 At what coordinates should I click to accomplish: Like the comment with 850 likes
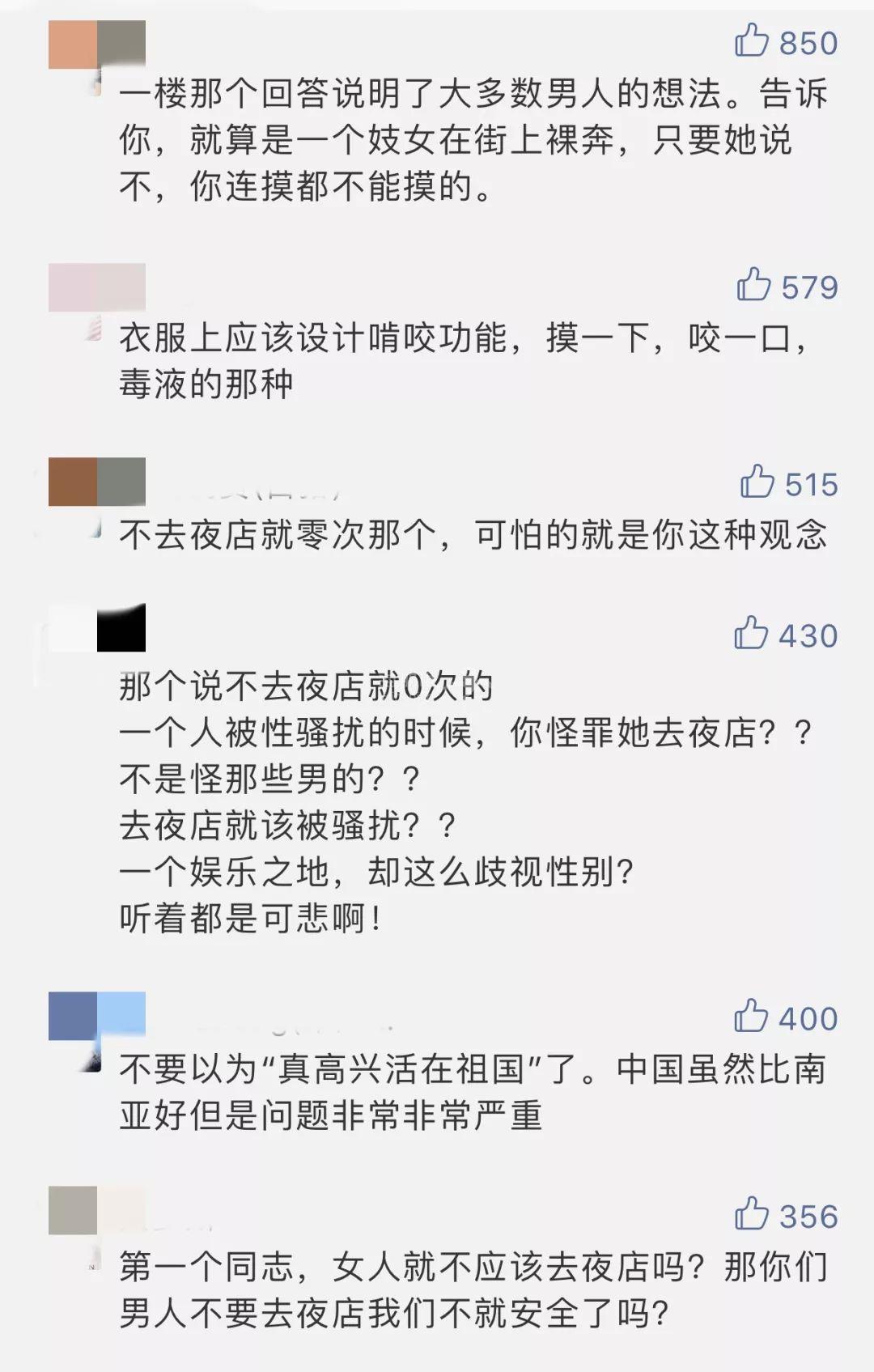[x=751, y=40]
